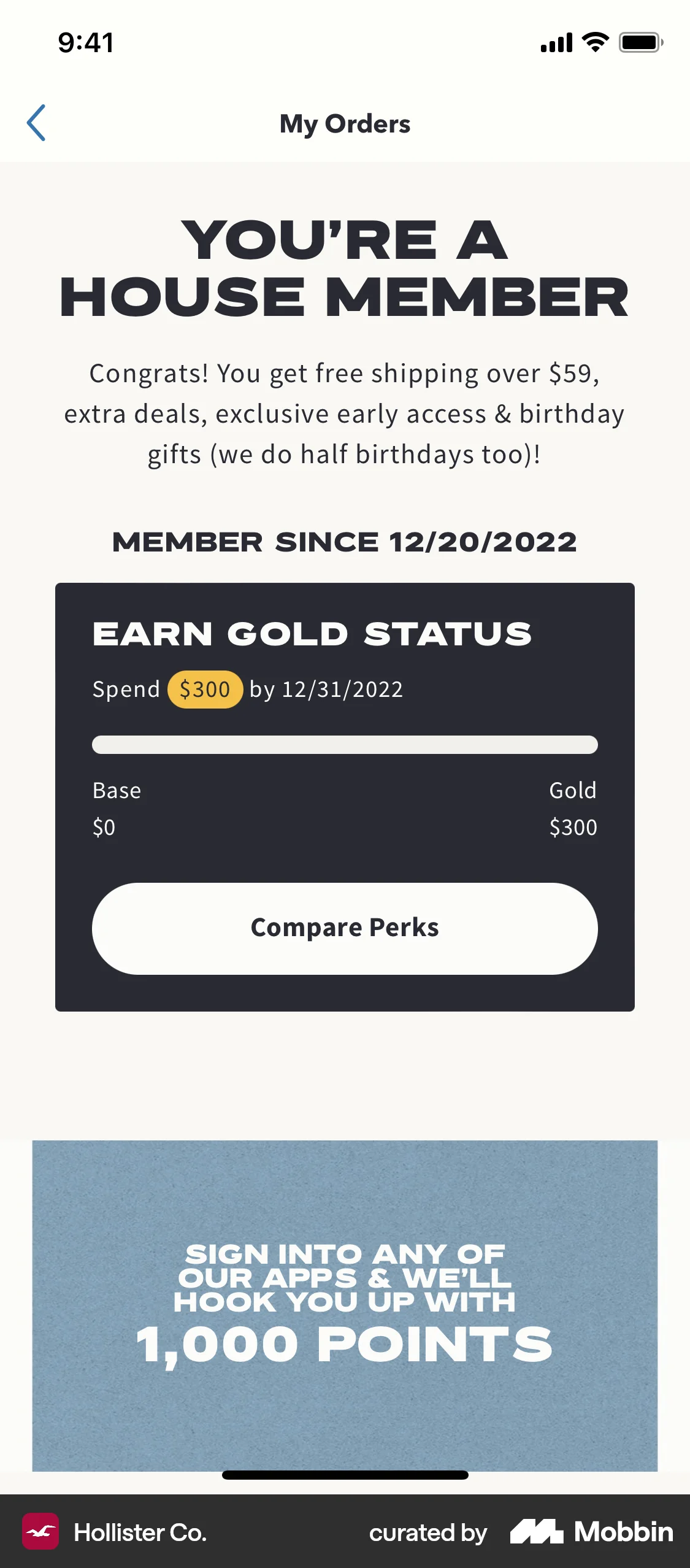Open the My Orders title
The height and width of the screenshot is (1568, 690).
pyautogui.click(x=345, y=123)
